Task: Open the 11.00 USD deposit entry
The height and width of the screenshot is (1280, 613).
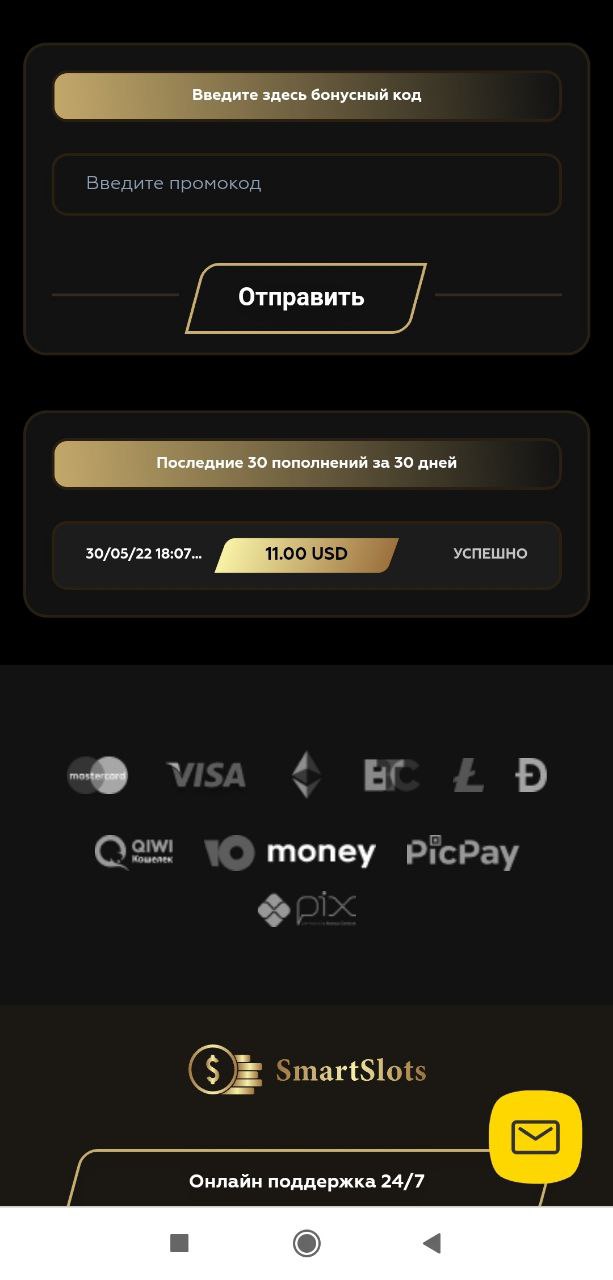Action: pyautogui.click(x=306, y=554)
